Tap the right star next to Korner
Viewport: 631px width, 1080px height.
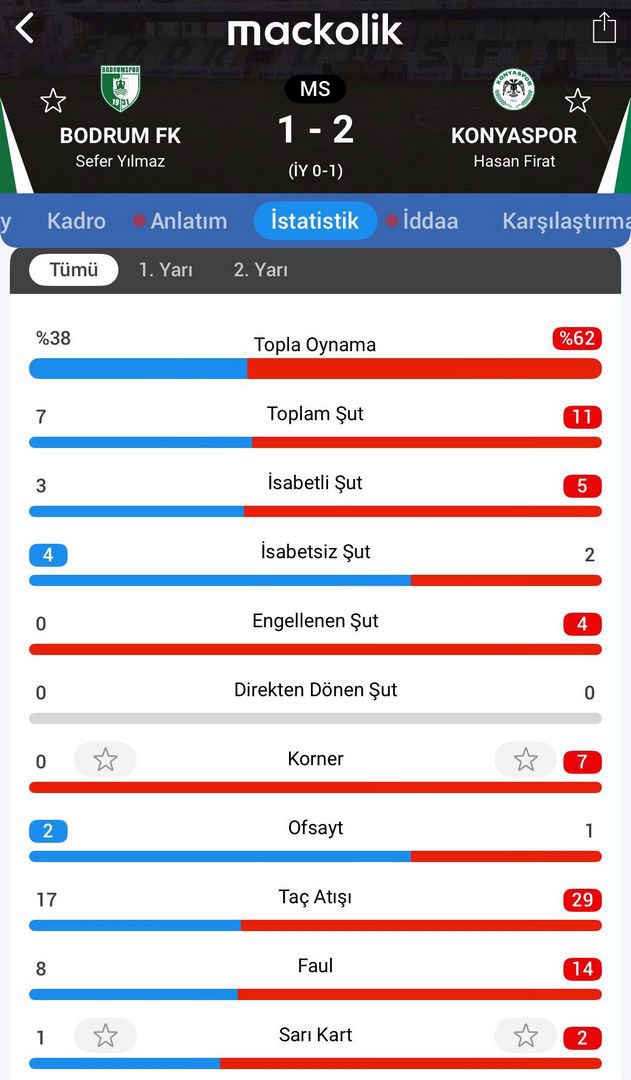tap(525, 760)
